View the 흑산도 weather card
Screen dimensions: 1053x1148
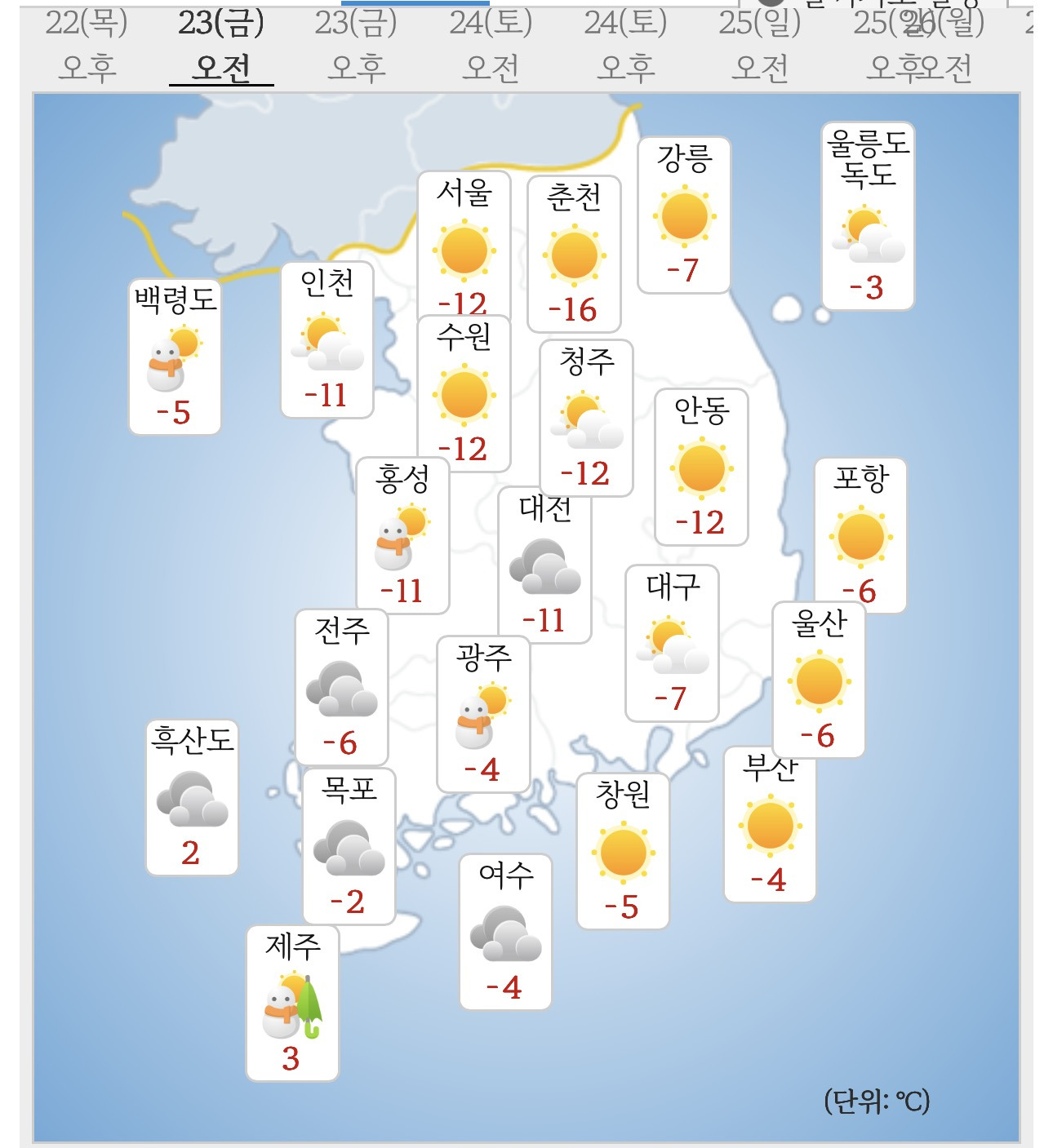192,797
